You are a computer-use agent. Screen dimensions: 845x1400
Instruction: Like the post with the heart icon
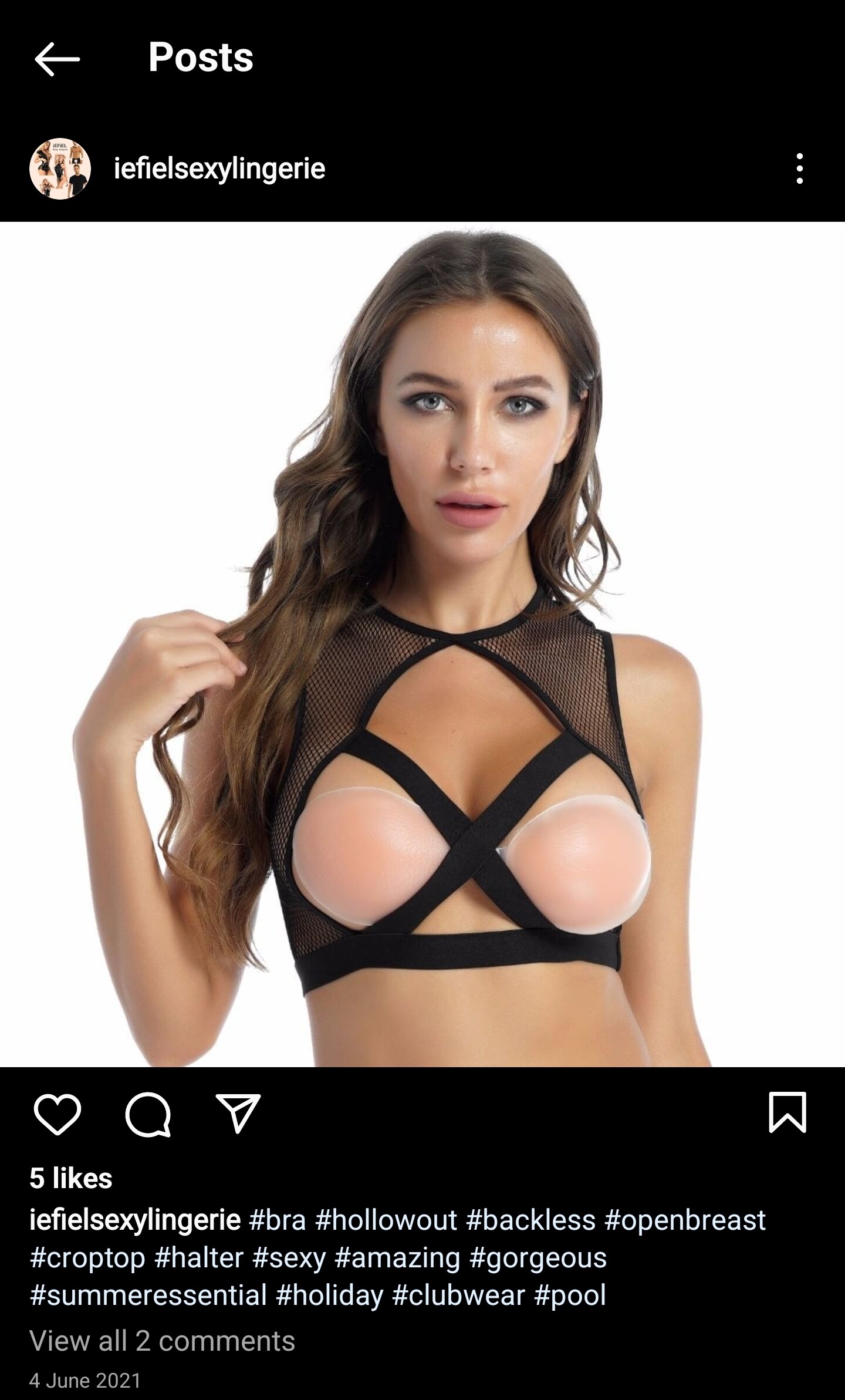click(x=58, y=1114)
